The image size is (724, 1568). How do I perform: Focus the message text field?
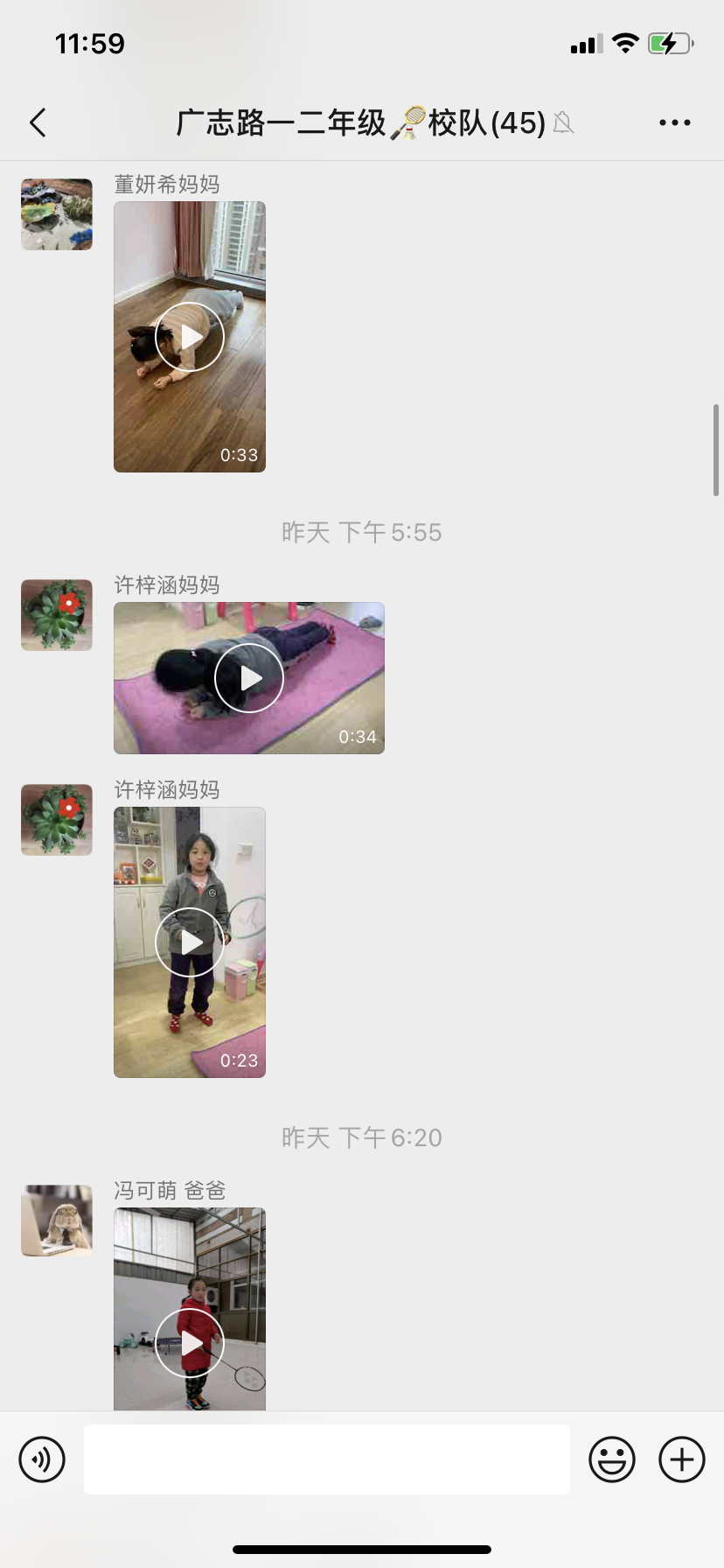(x=327, y=1459)
